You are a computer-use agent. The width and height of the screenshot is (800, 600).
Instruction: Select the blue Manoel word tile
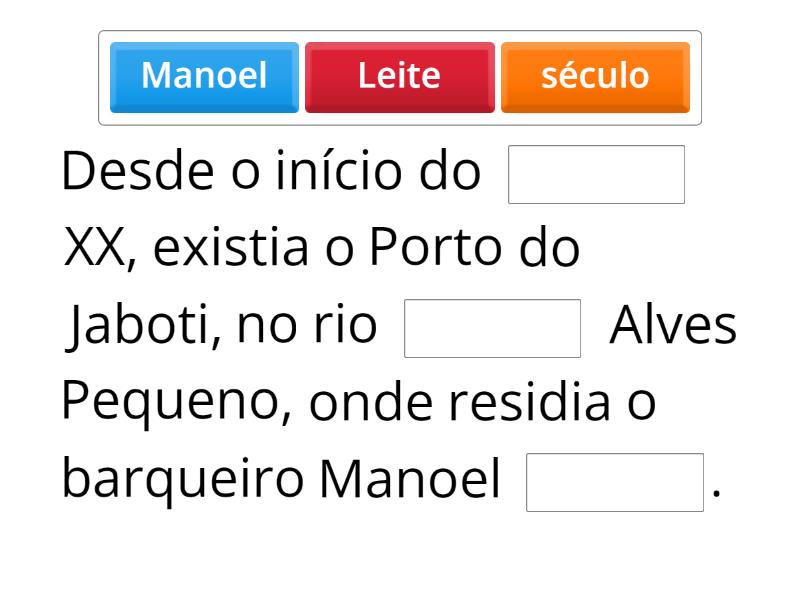pos(204,76)
